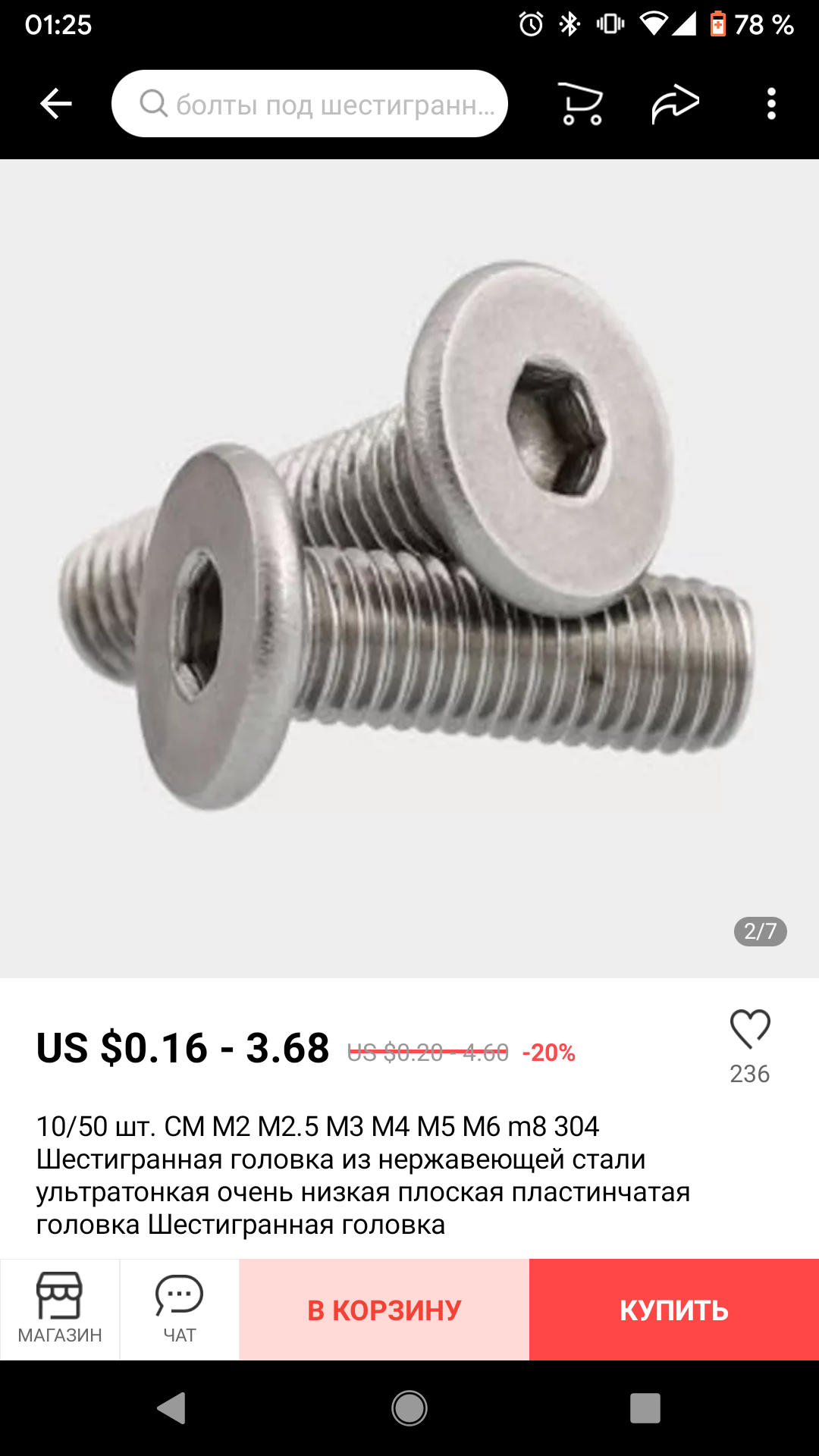
Task: Open the МАГАЗИН store page
Action: 60,1310
